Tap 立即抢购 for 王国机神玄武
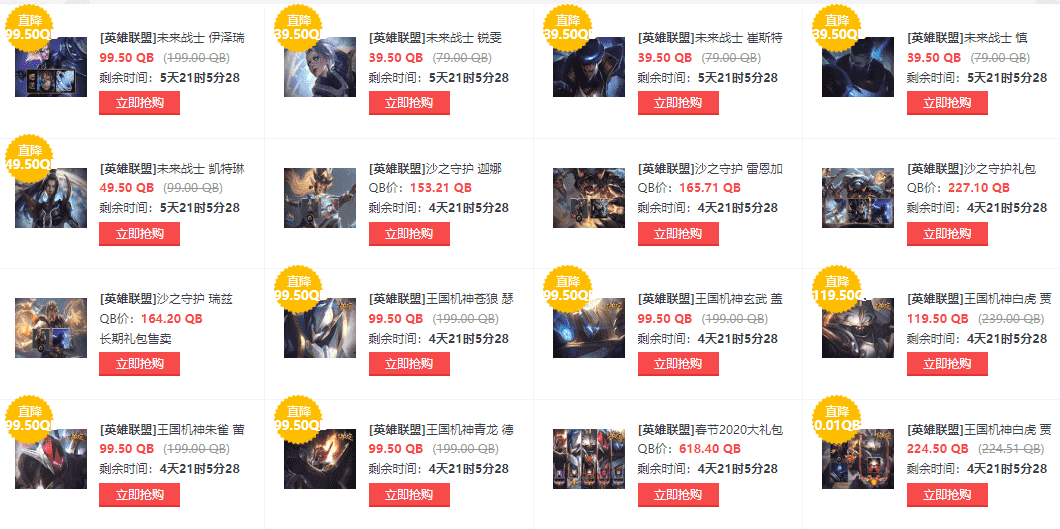Image resolution: width=1060 pixels, height=529 pixels. point(677,364)
